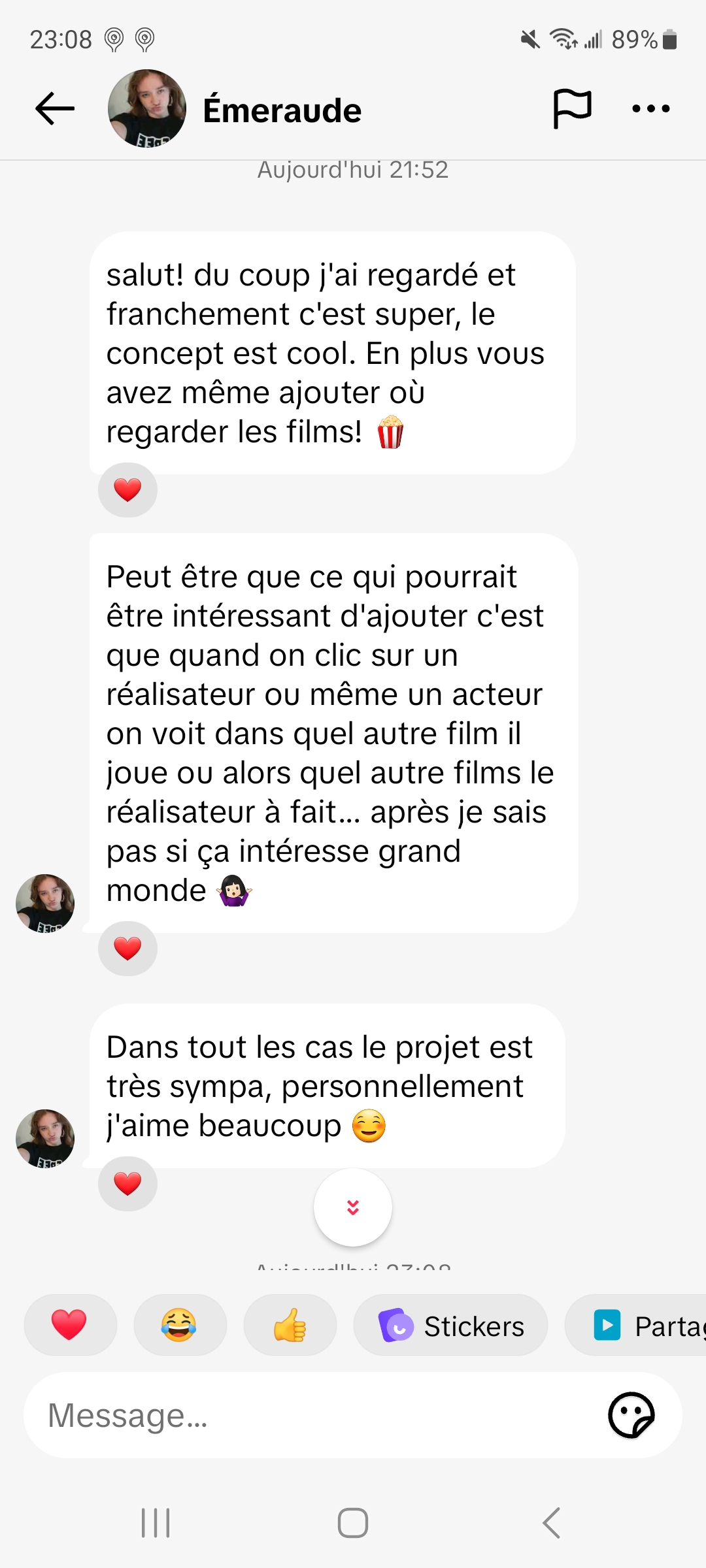Send the thumbs-up quick reaction
Screen dimensions: 706x1568
click(x=290, y=1325)
